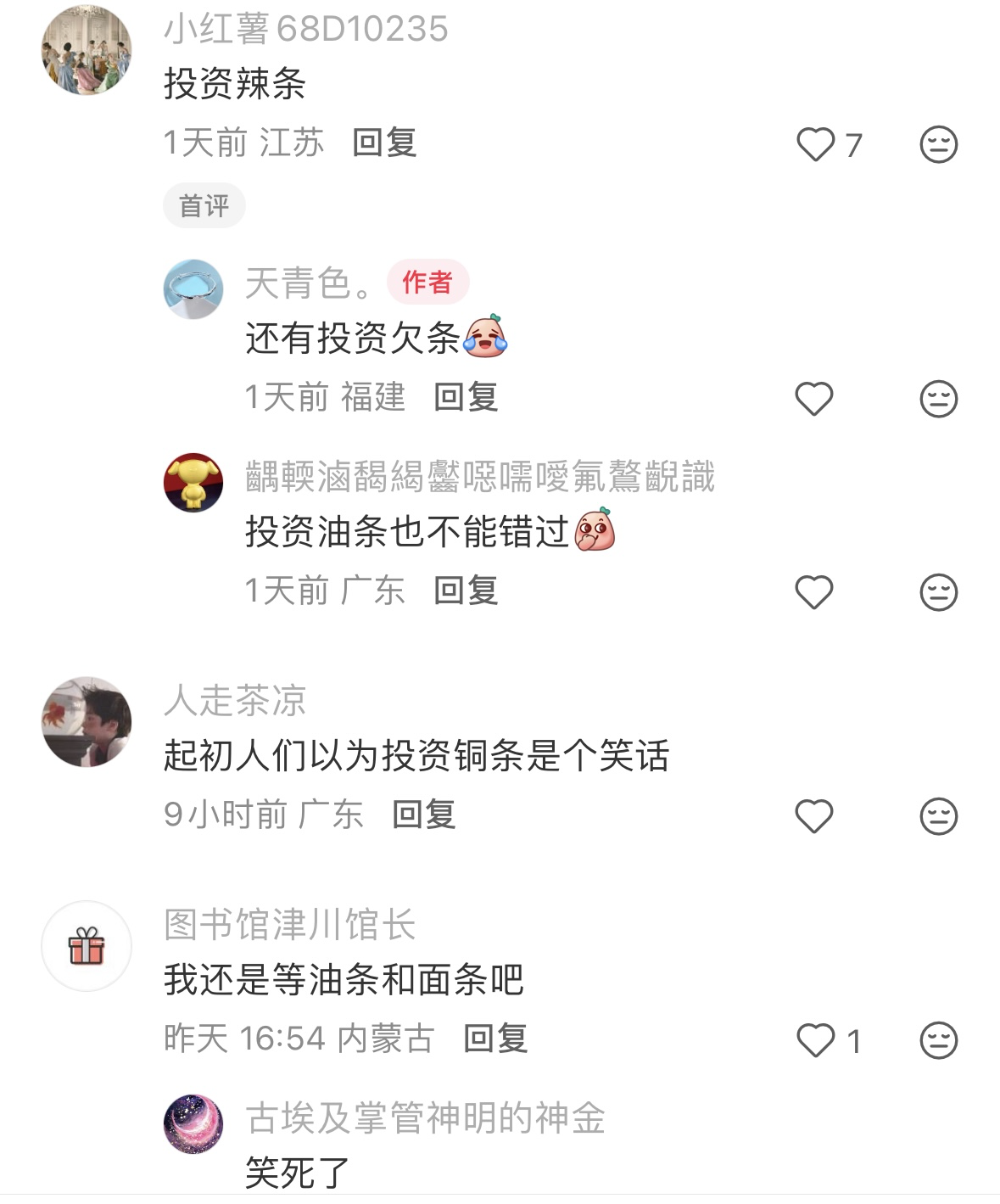Dislike 人走茶凉's comment
Viewport: 1000px width, 1204px height.
(x=938, y=816)
